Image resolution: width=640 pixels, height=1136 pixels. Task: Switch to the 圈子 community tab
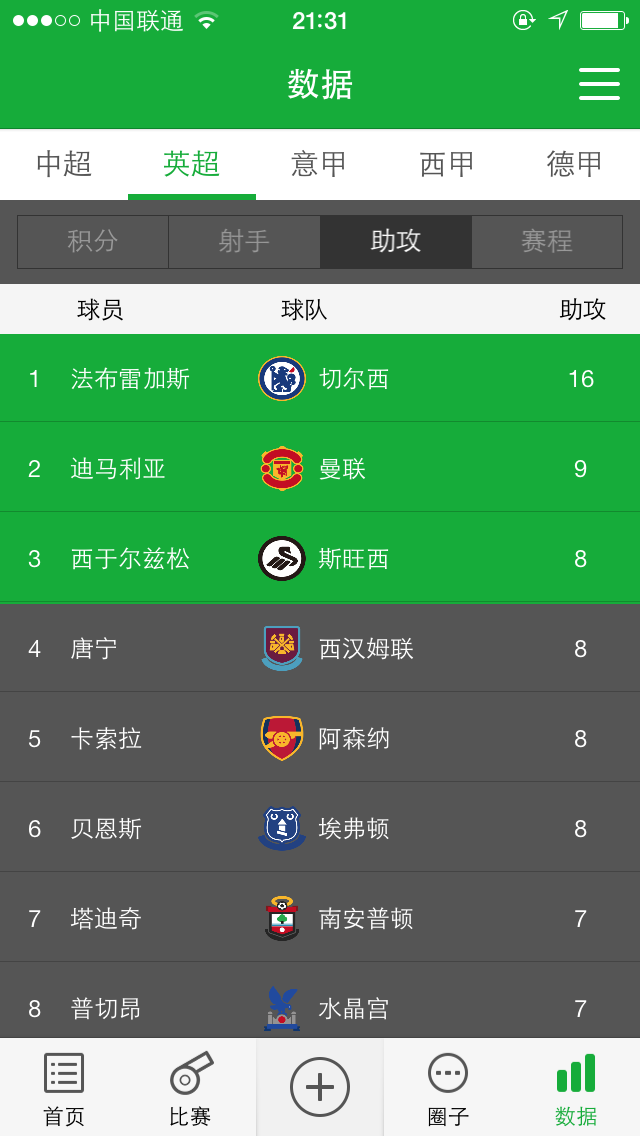point(447,1088)
